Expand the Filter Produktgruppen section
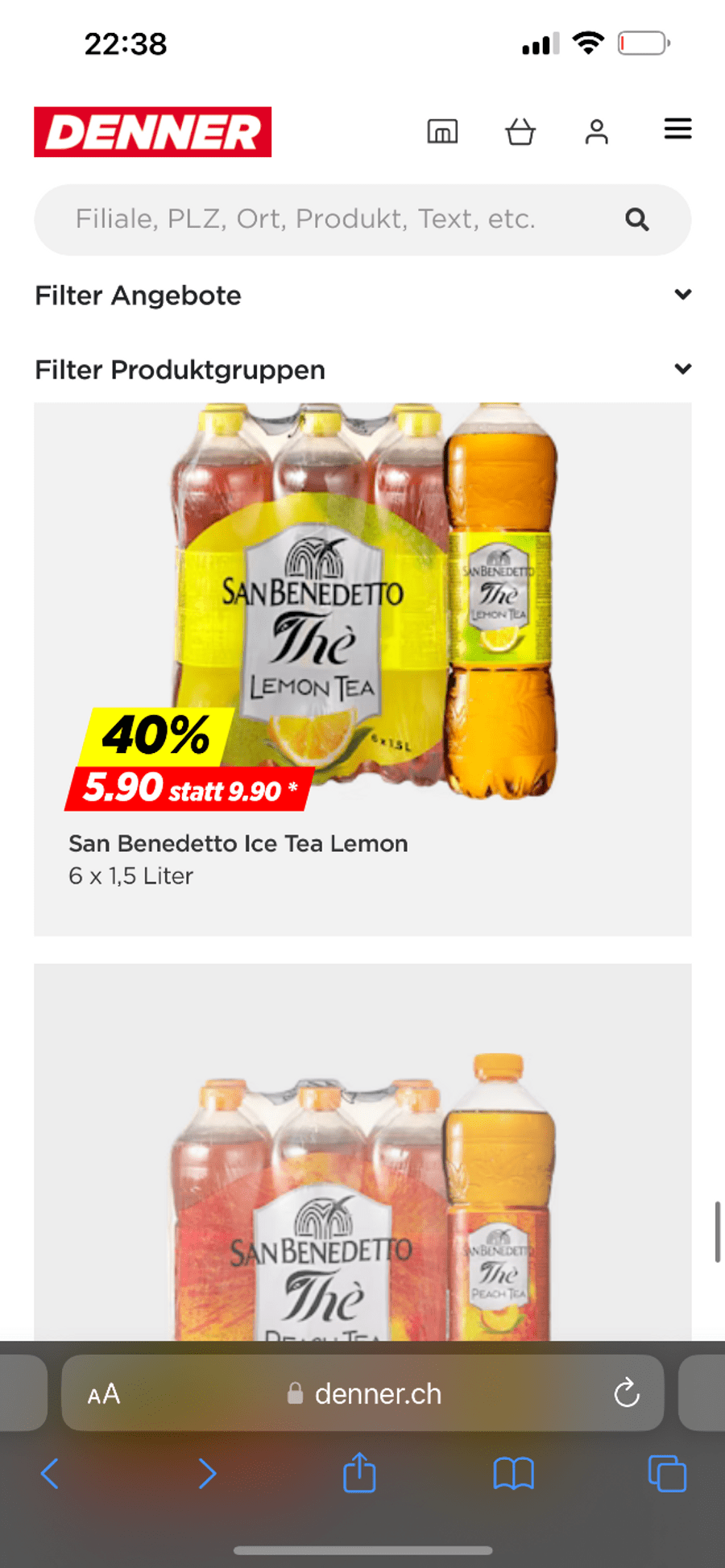The image size is (725, 1568). point(362,370)
